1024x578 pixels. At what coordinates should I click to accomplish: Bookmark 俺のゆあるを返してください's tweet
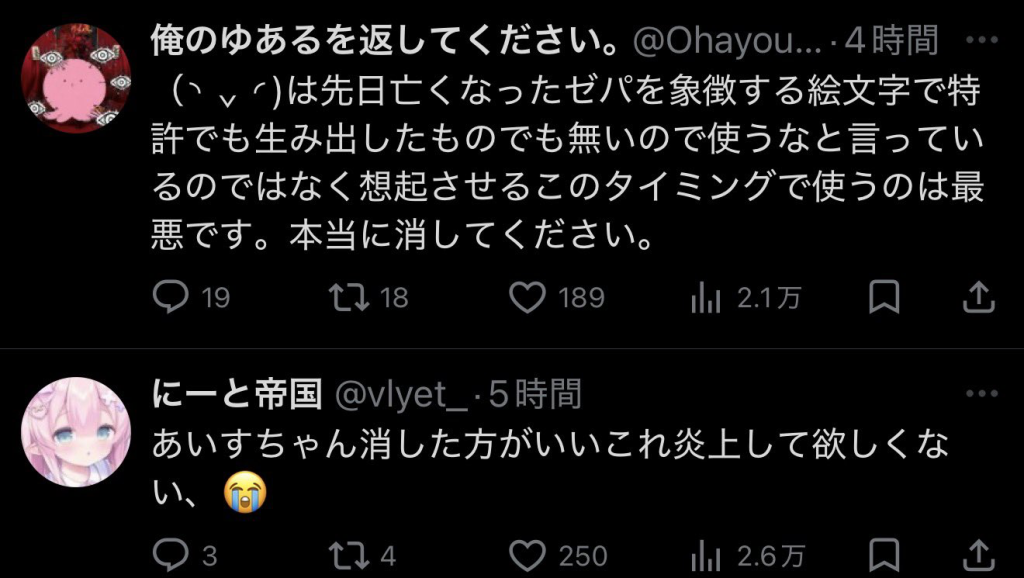pyautogui.click(x=884, y=297)
